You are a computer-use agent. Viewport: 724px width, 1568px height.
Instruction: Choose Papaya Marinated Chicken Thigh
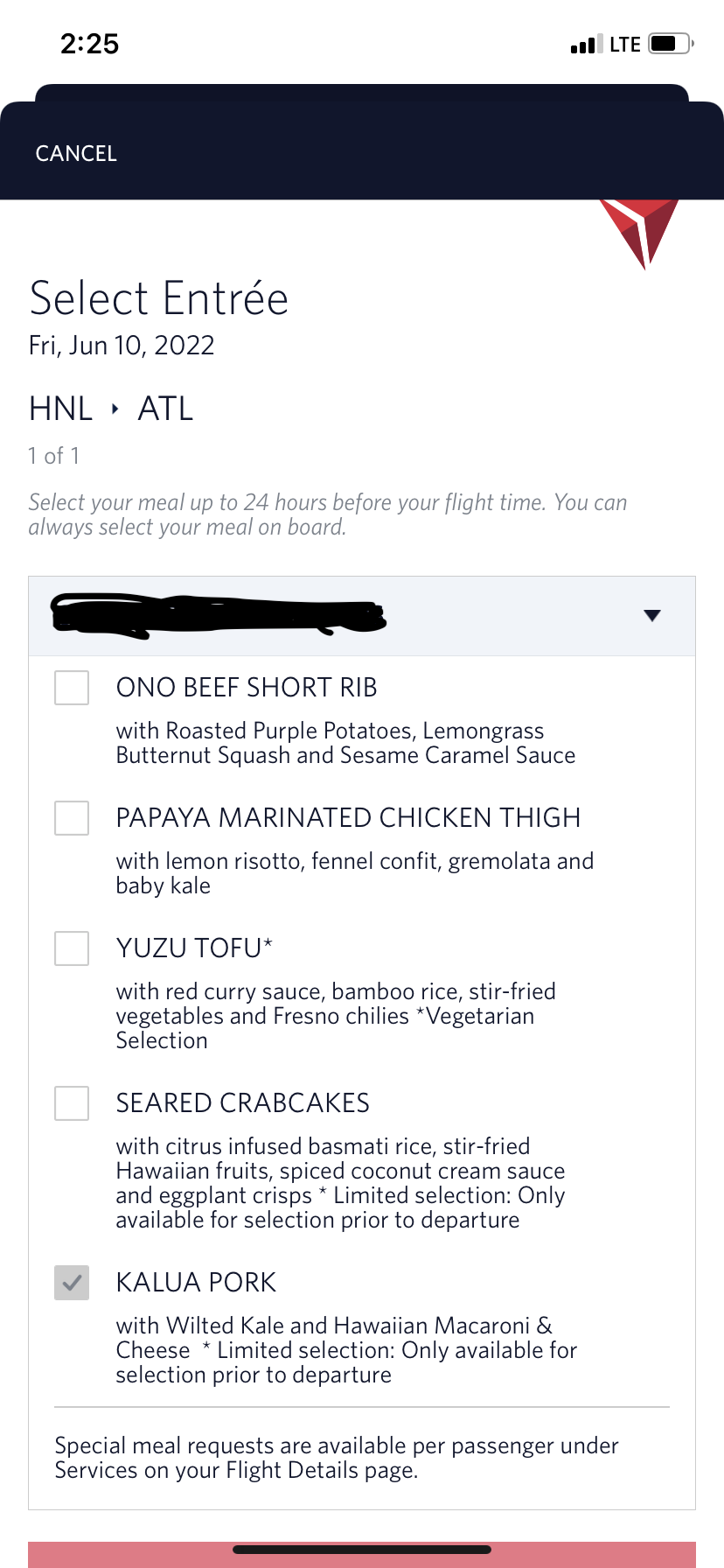point(72,818)
